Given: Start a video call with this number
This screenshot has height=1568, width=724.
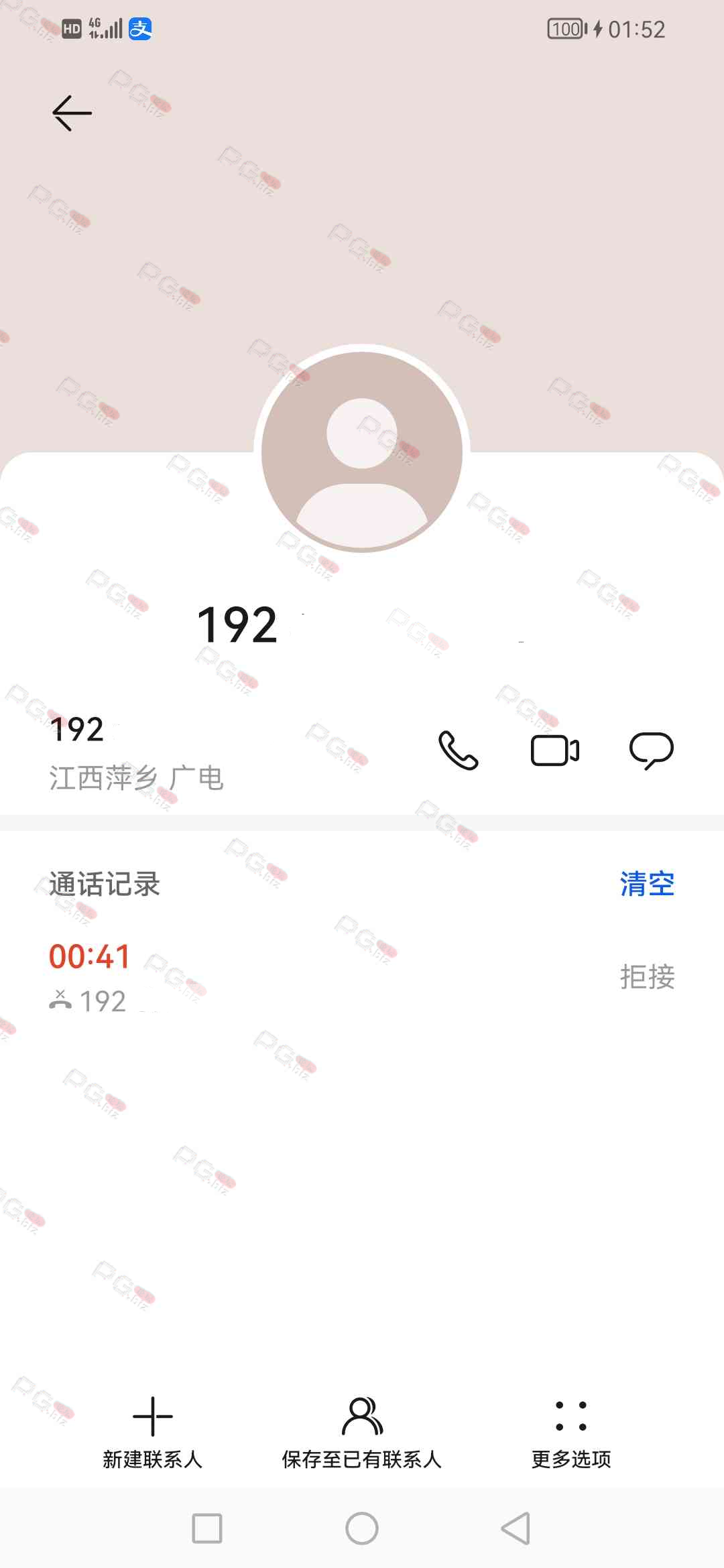Looking at the screenshot, I should coord(554,750).
